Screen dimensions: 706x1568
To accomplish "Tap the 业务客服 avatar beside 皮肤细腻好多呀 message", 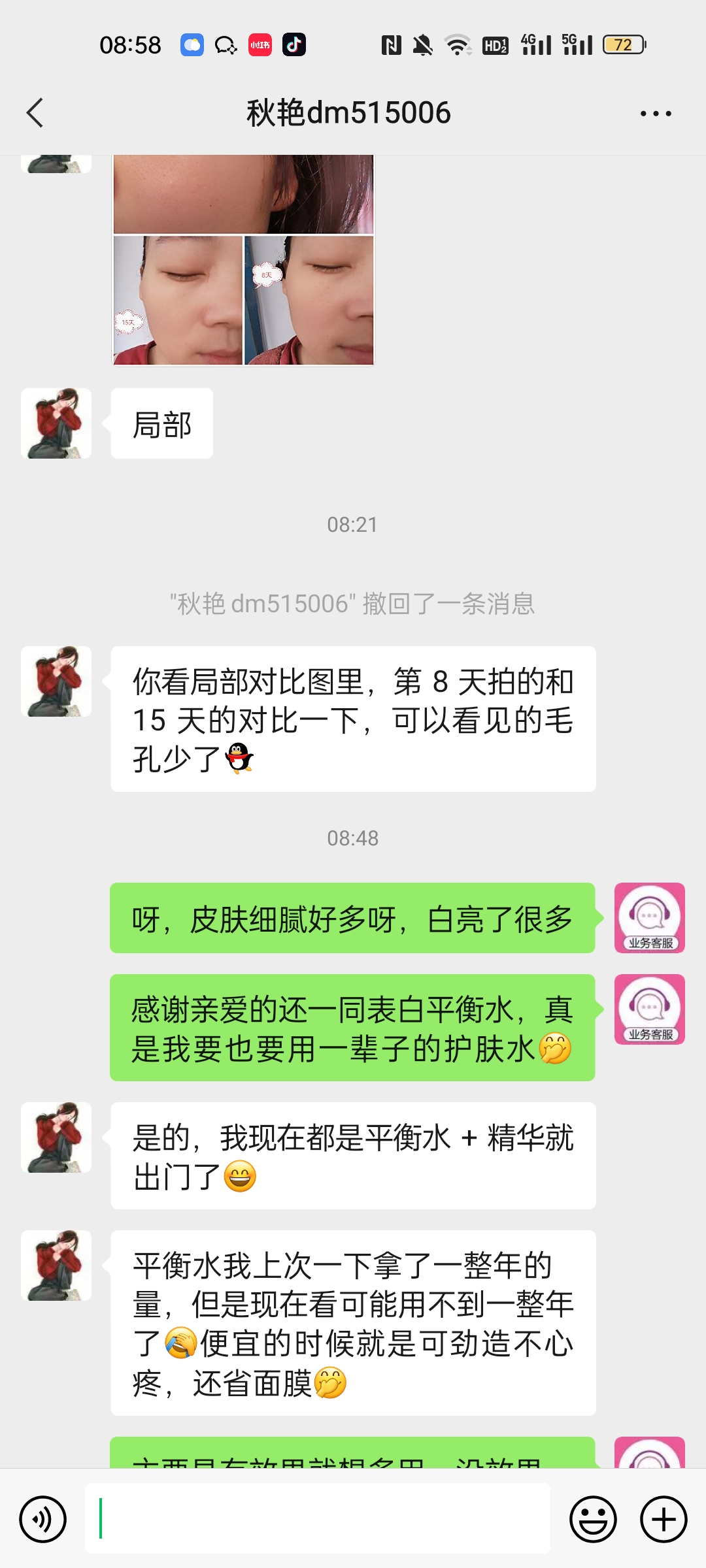I will click(649, 918).
